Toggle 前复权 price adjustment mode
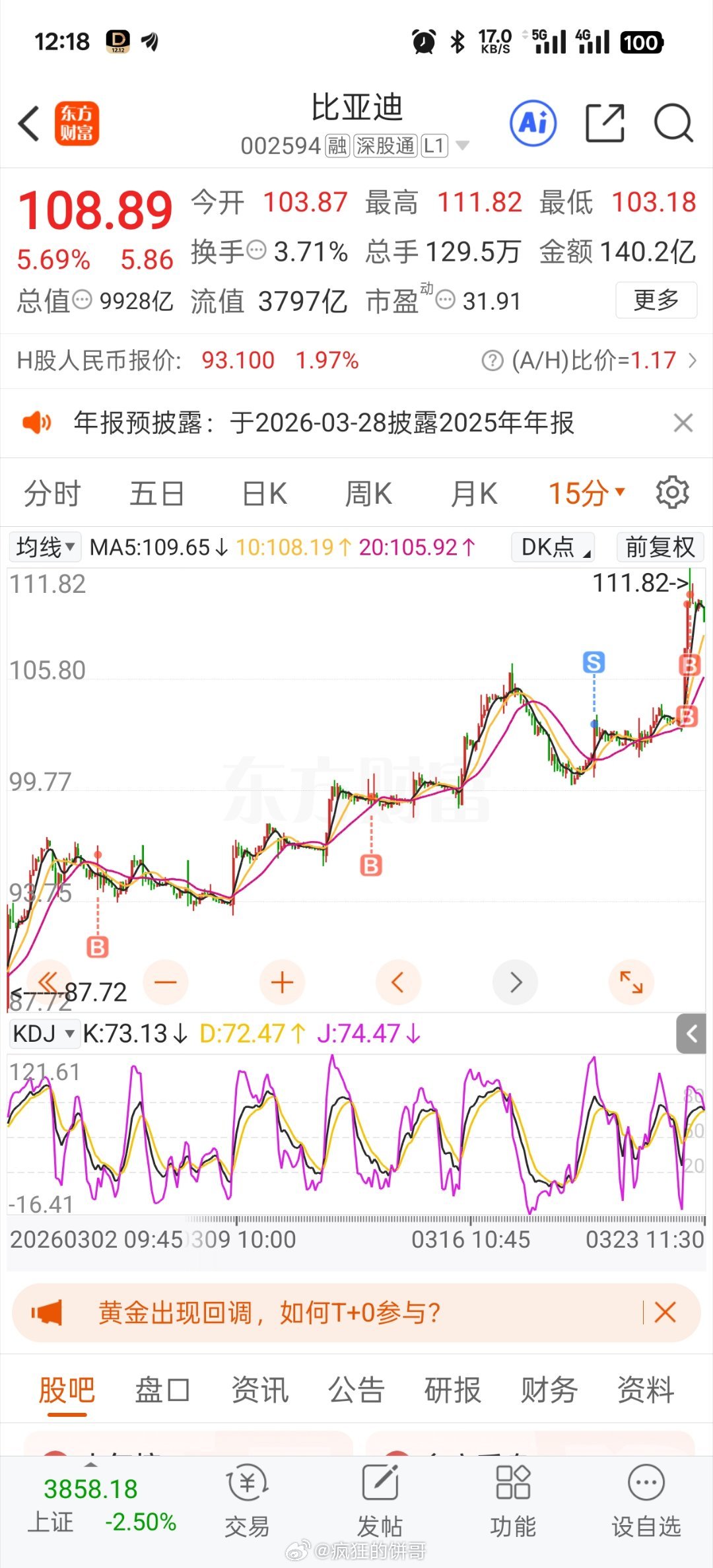The image size is (713, 1568). point(659,547)
